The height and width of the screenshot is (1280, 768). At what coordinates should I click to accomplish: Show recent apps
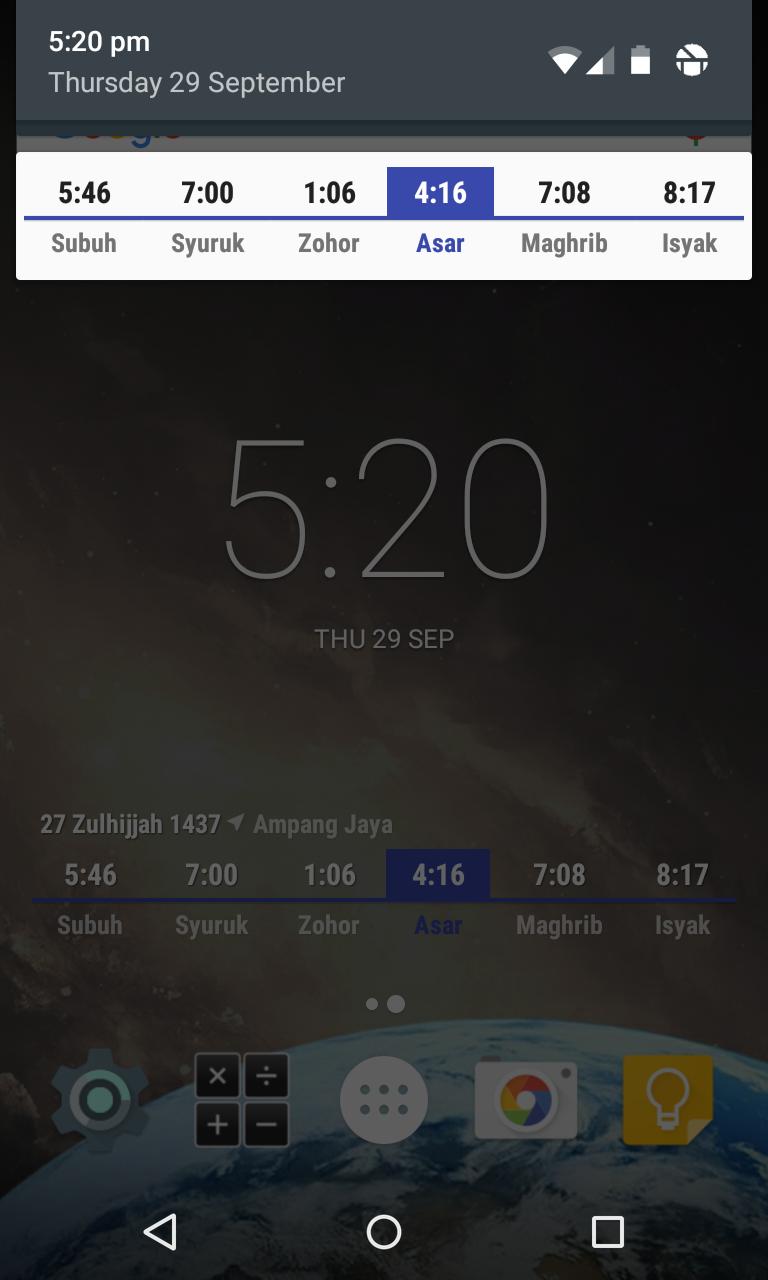(607, 1232)
